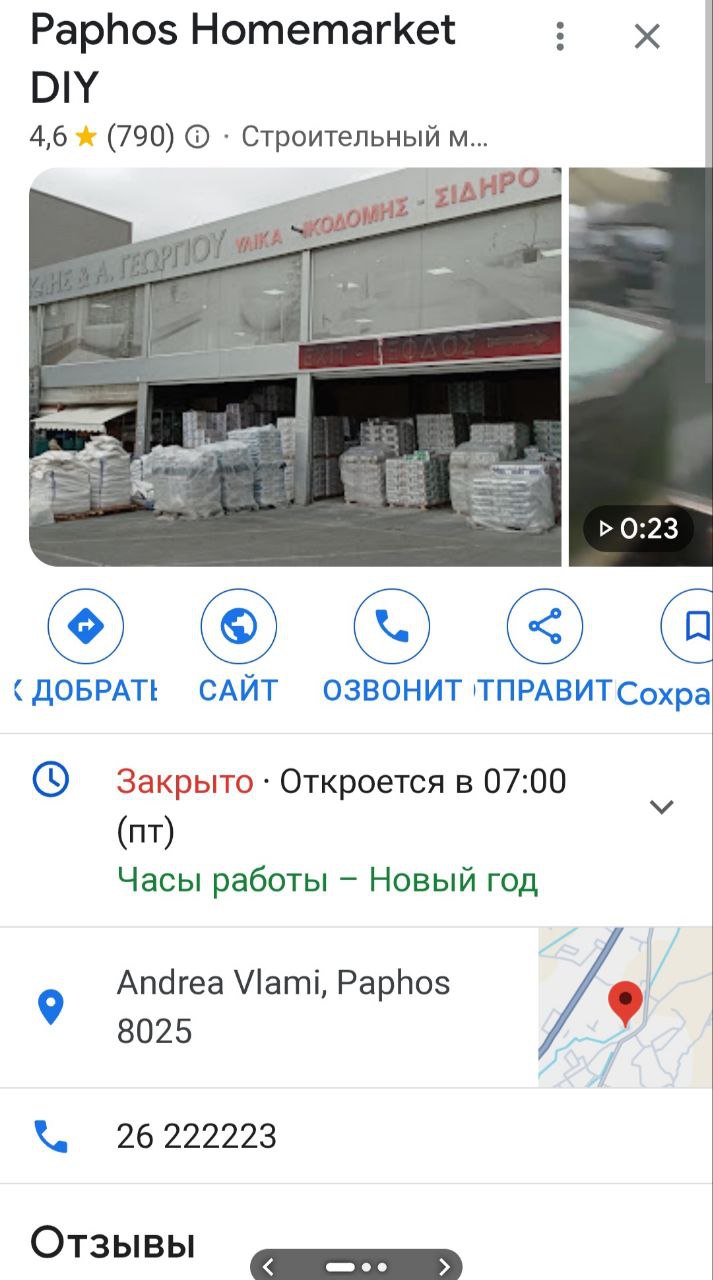Save this place with Сохранить

point(690,627)
